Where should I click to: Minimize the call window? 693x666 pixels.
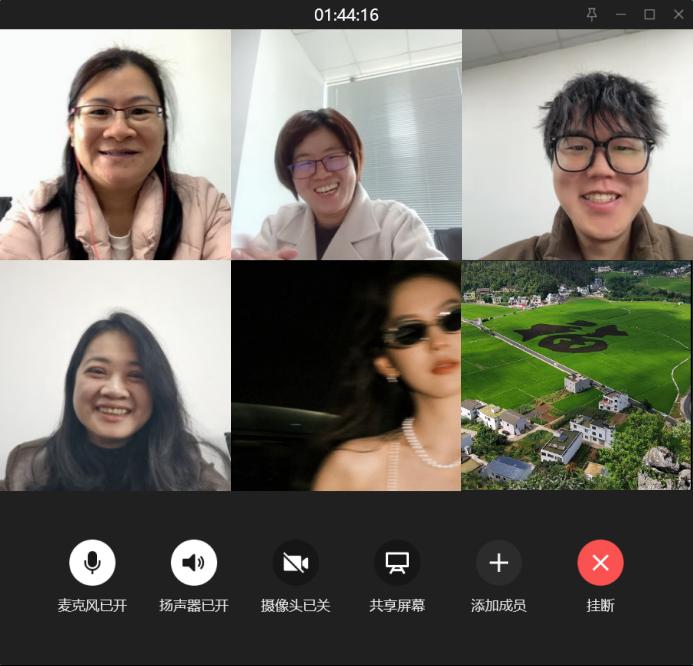(x=621, y=14)
